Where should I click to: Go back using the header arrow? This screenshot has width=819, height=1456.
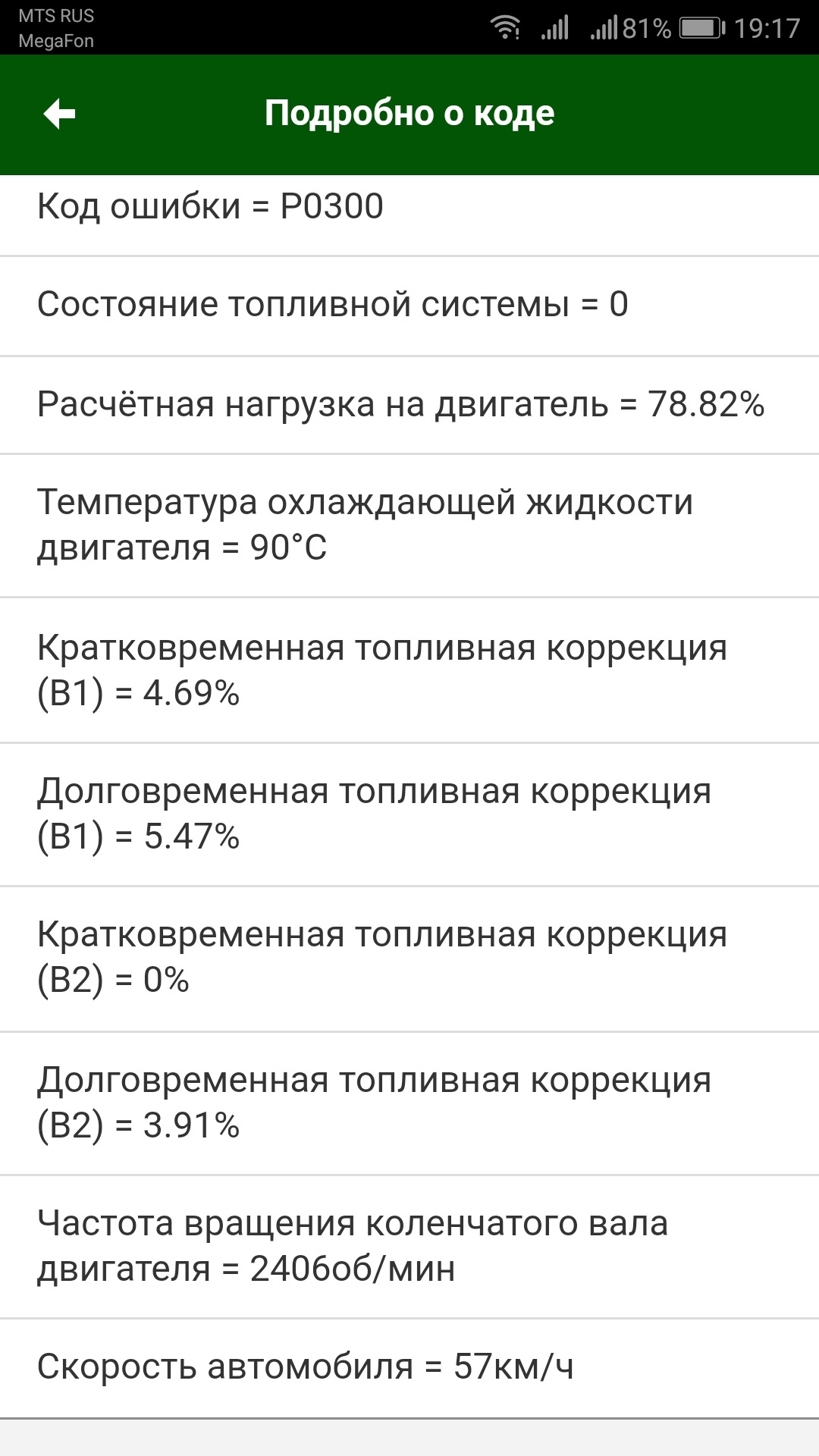[59, 115]
